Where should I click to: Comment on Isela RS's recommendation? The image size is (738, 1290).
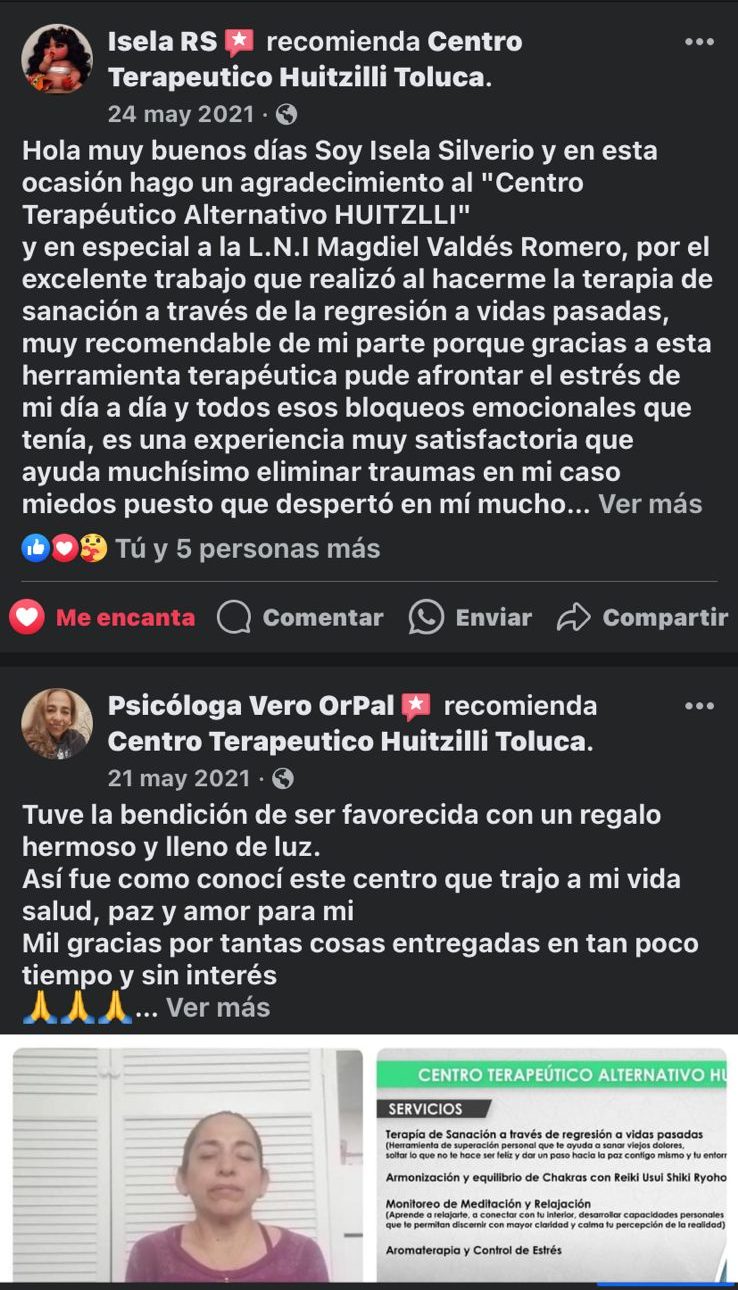point(300,618)
